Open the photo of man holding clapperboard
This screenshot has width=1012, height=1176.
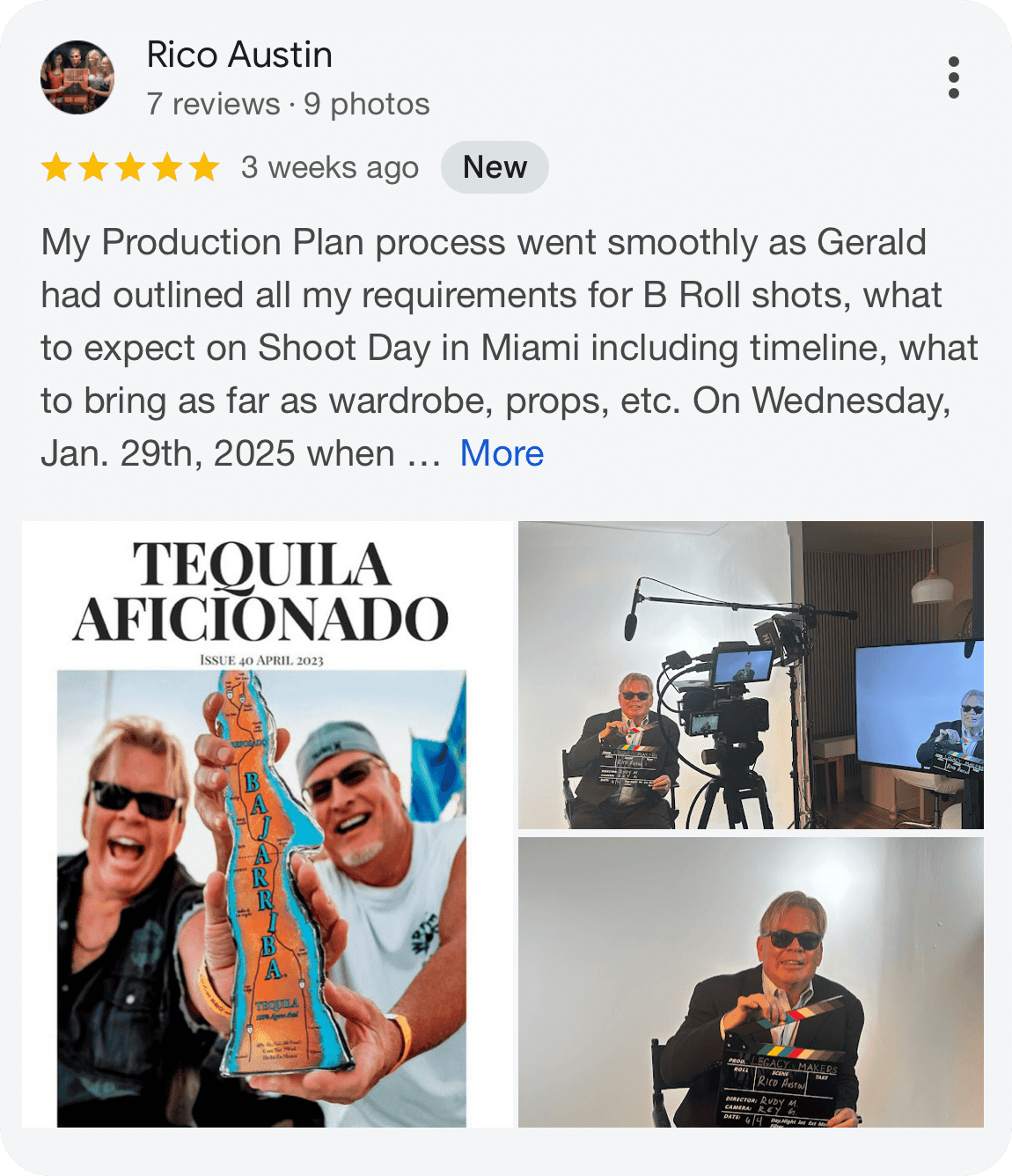tap(751, 981)
